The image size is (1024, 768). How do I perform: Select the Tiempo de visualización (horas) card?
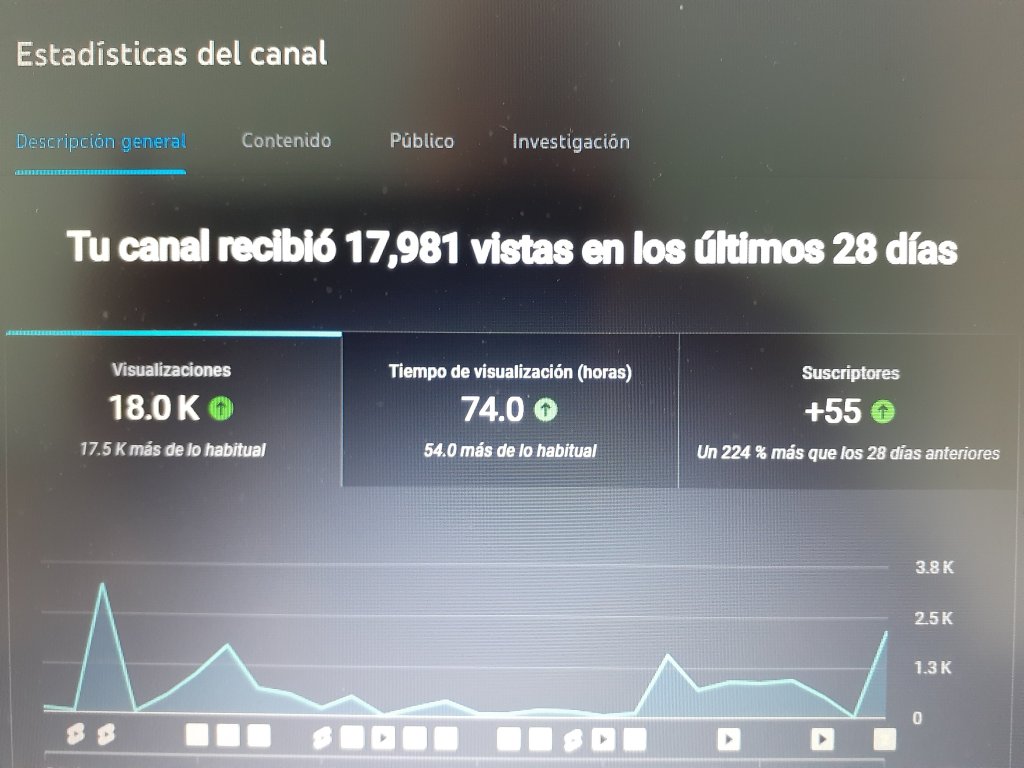point(510,409)
